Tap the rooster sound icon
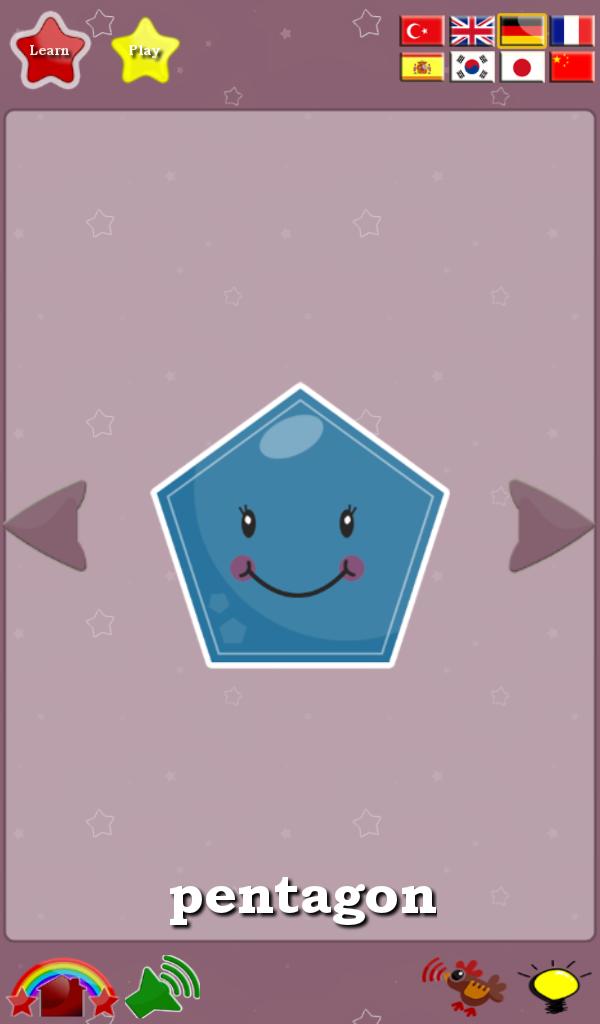 [x=465, y=985]
